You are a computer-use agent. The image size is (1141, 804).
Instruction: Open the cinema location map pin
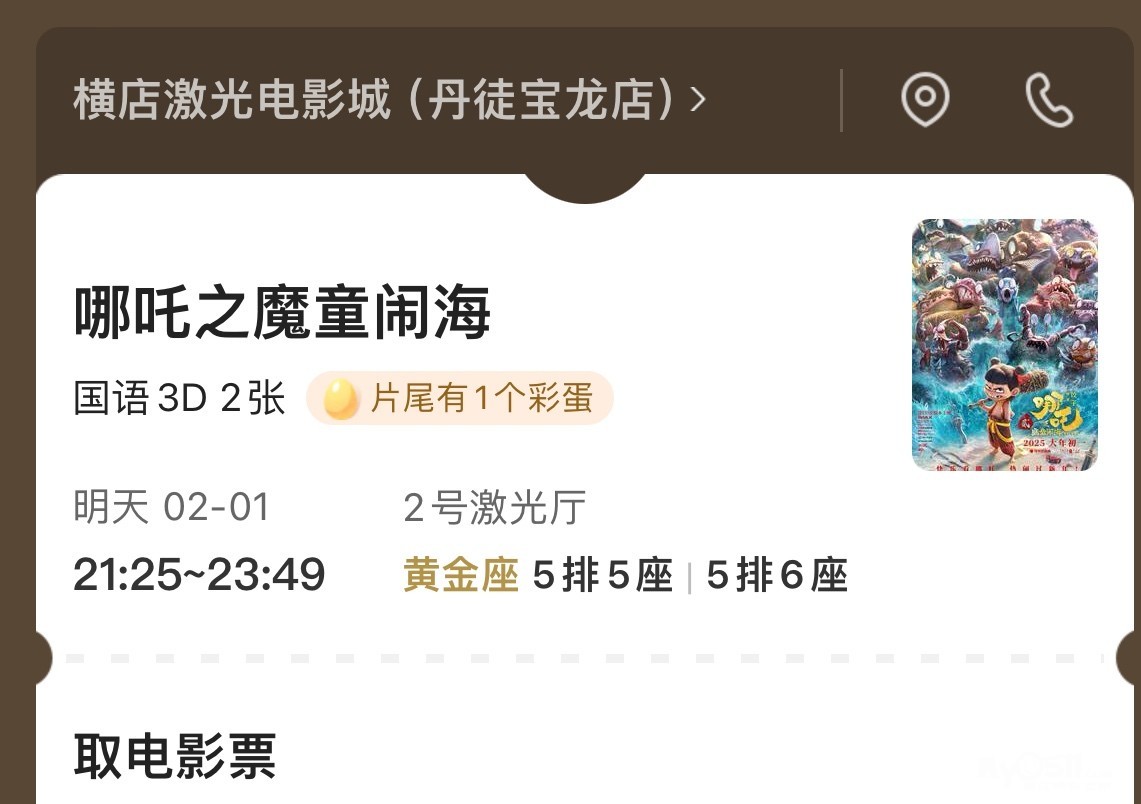pos(925,100)
